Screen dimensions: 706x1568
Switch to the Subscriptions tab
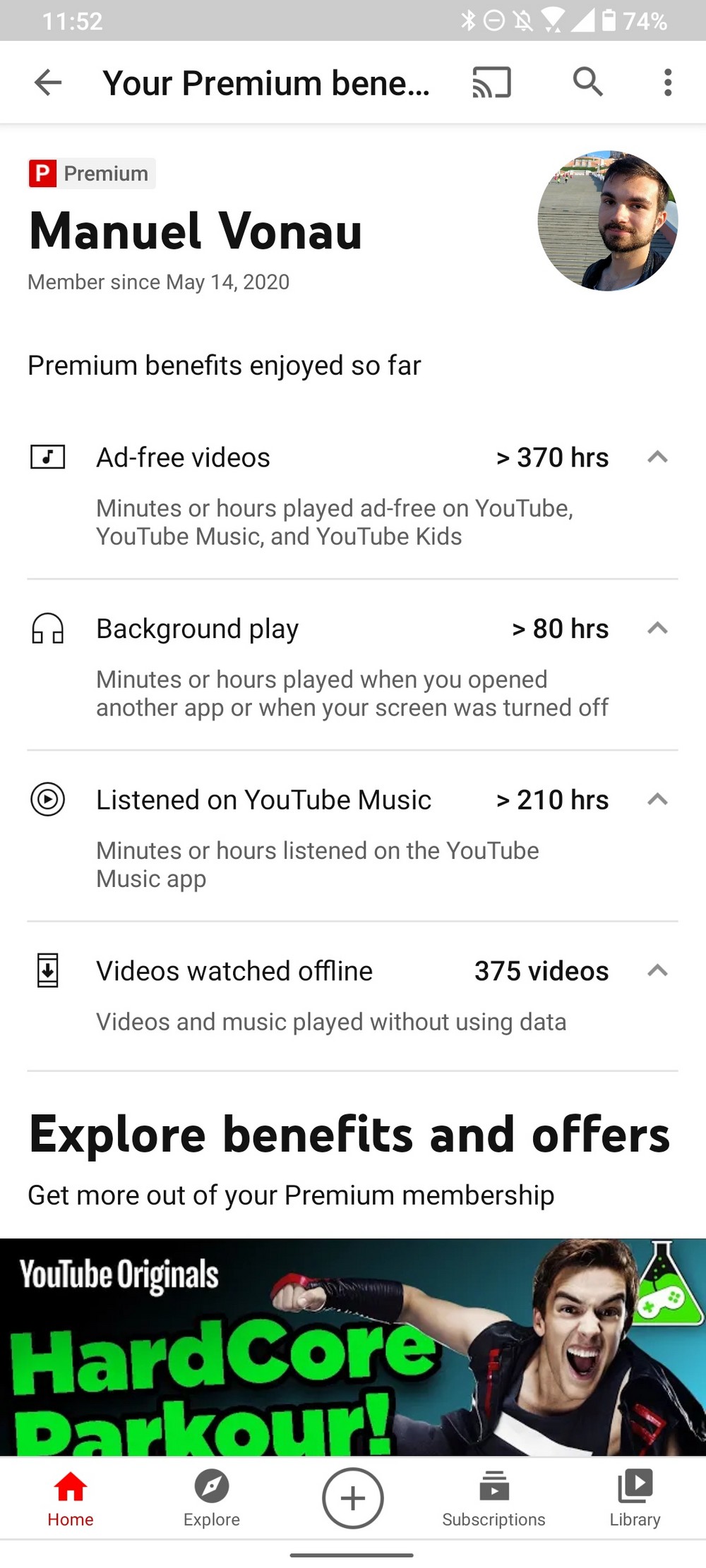(493, 1498)
